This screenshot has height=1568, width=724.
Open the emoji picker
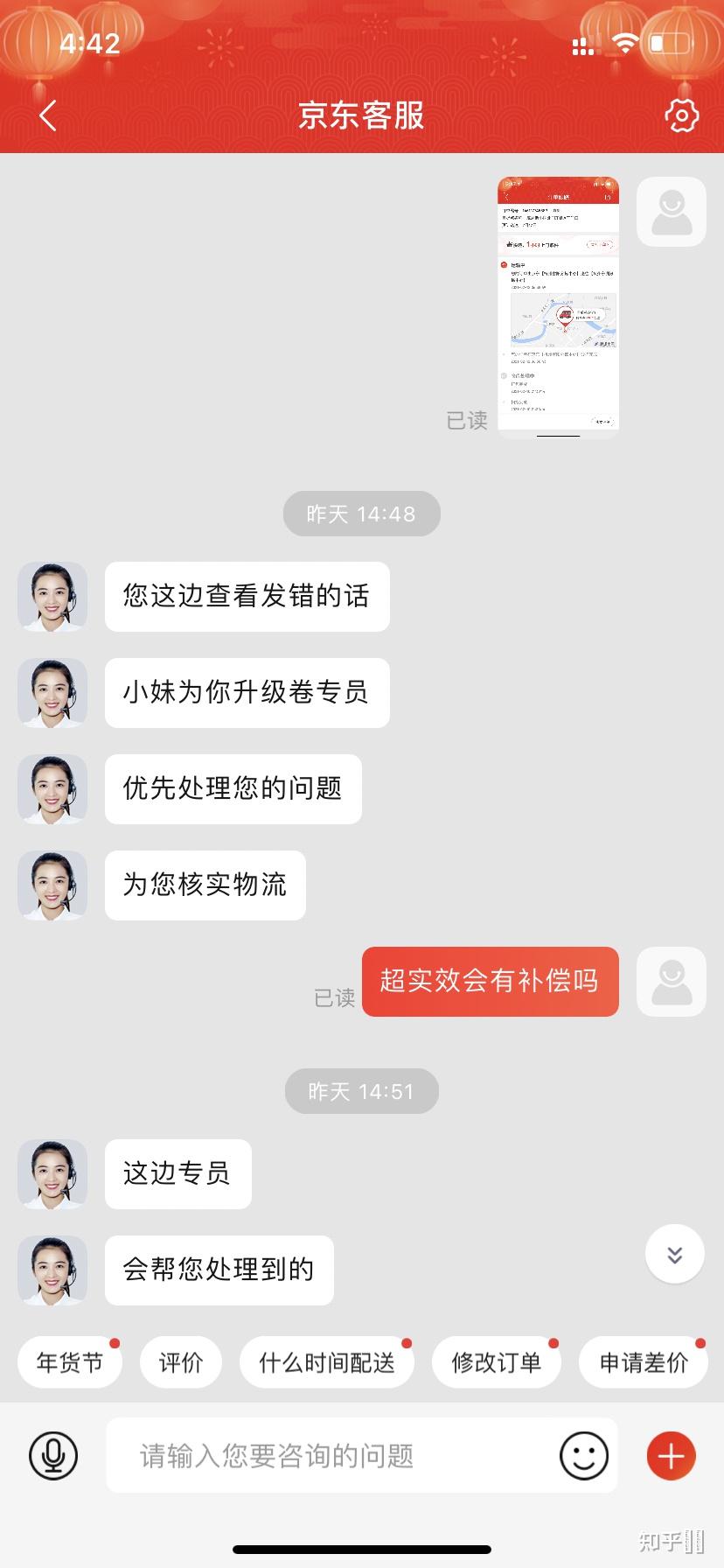click(583, 1456)
